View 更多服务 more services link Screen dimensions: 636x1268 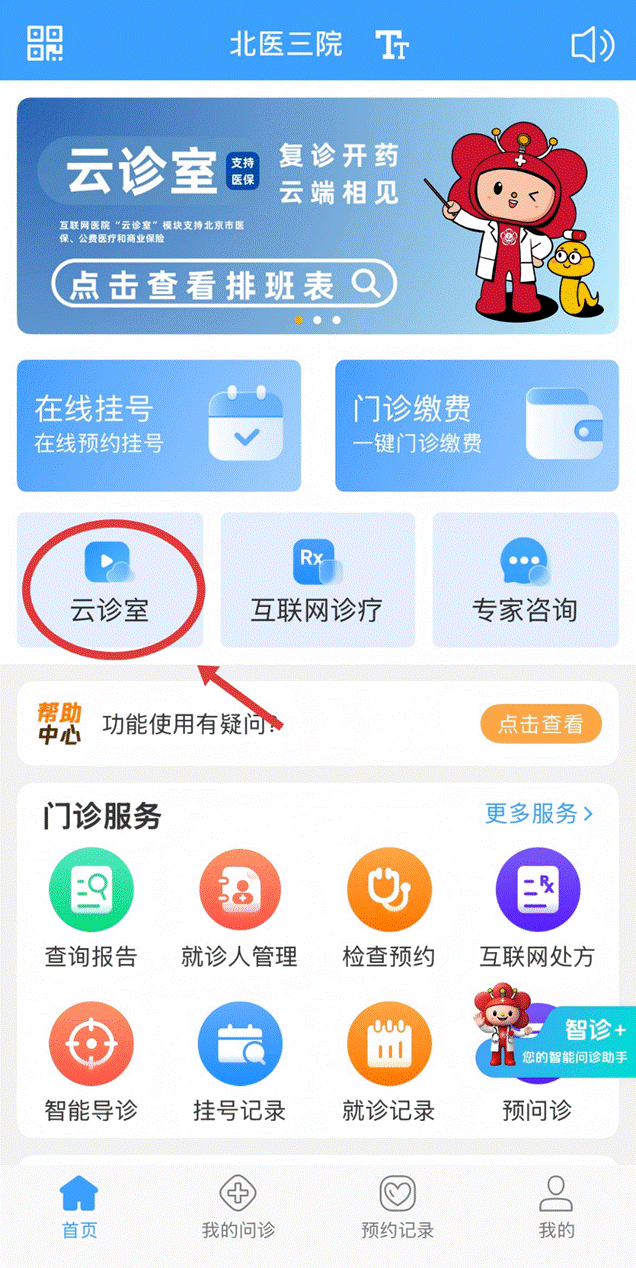pyautogui.click(x=538, y=813)
